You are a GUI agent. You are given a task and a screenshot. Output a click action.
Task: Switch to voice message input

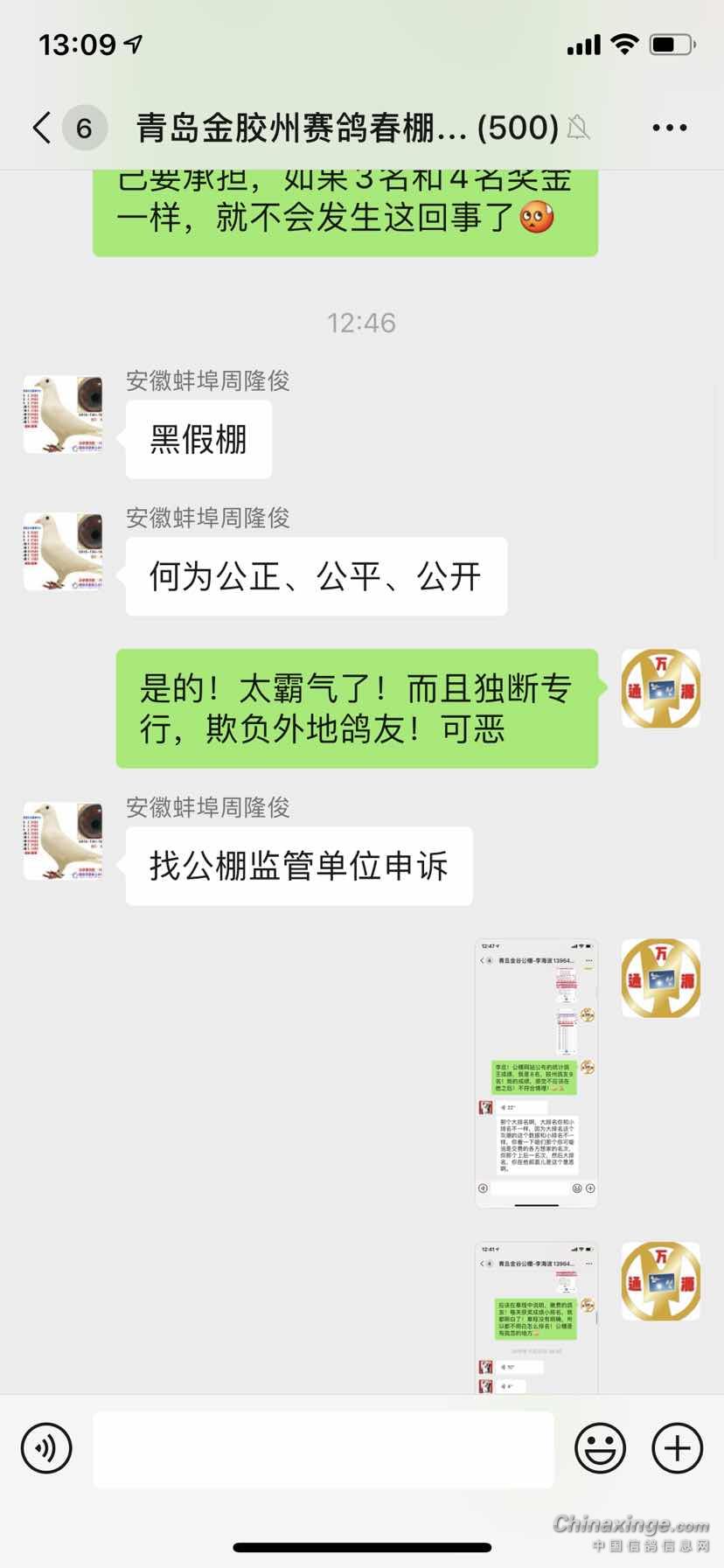46,1448
